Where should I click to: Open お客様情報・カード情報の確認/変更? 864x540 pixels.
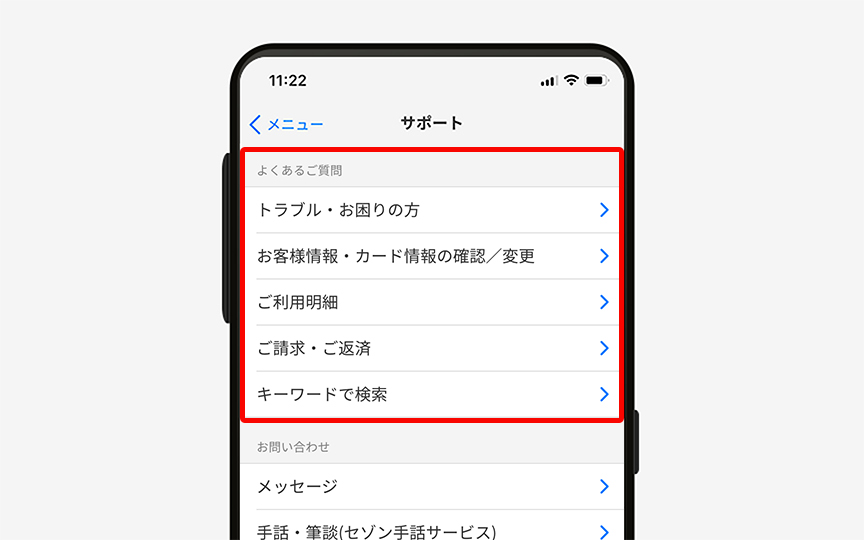coord(430,256)
